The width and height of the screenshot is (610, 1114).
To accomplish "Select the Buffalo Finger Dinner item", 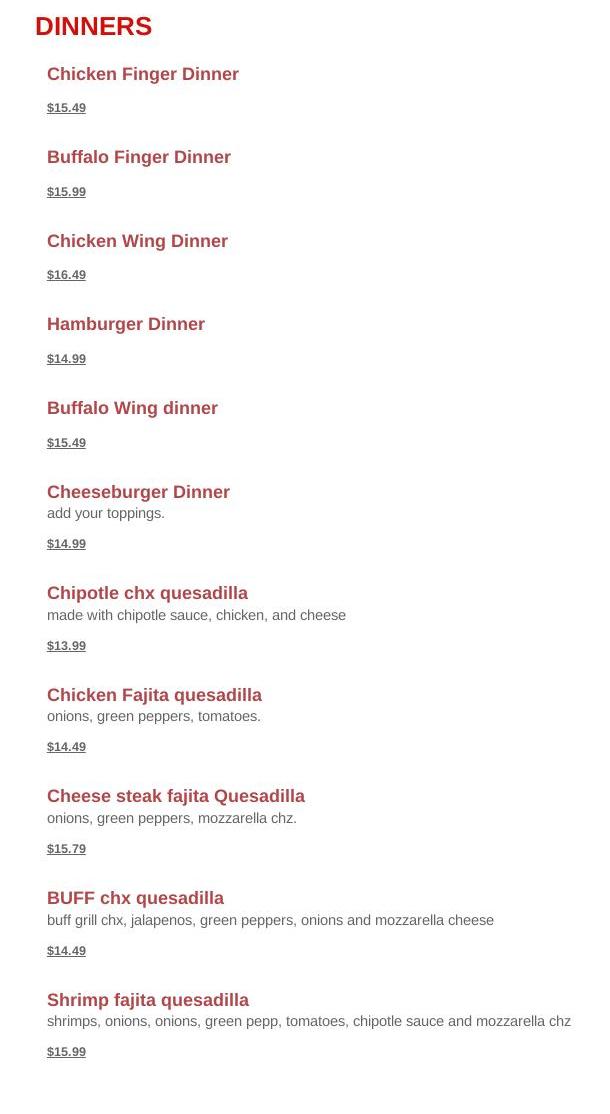I will point(139,157).
